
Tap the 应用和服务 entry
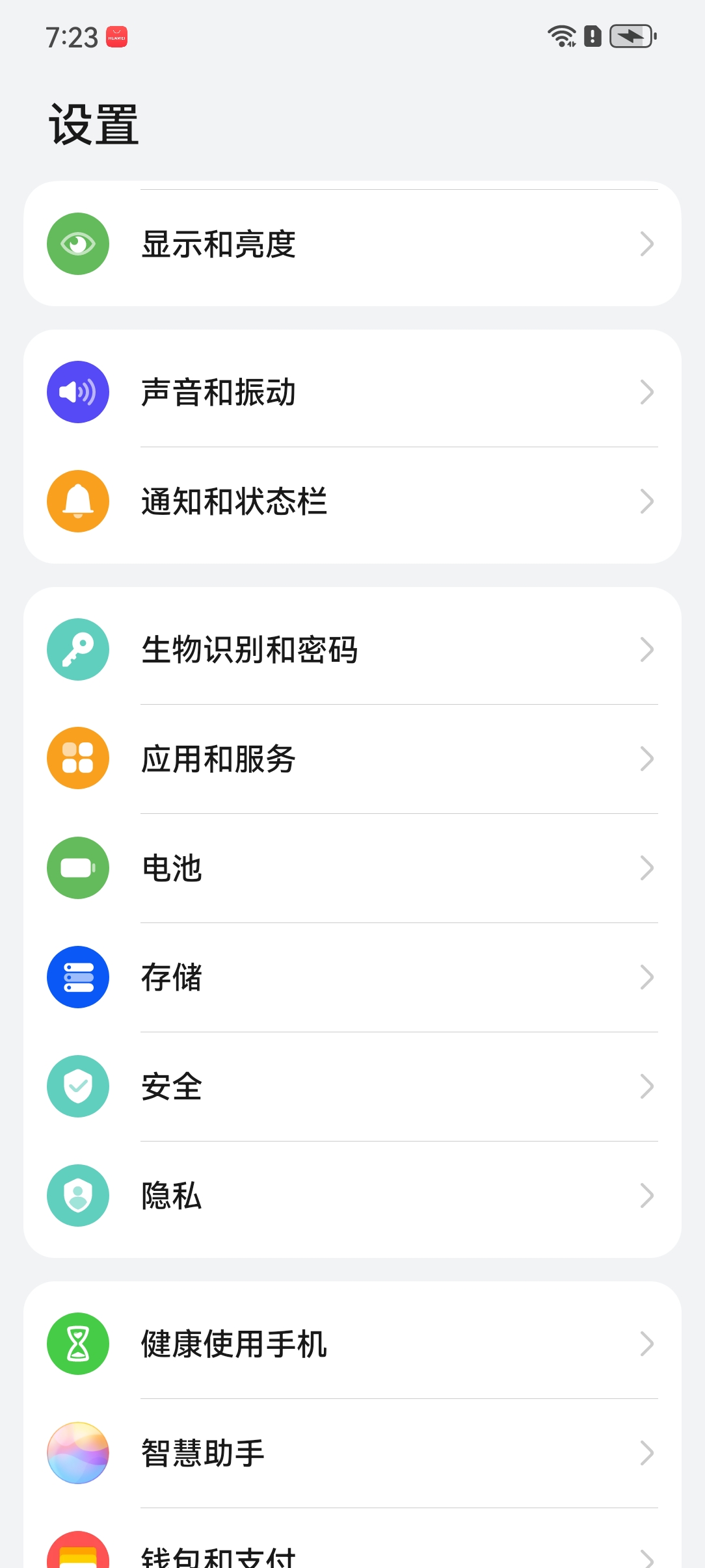[351, 759]
